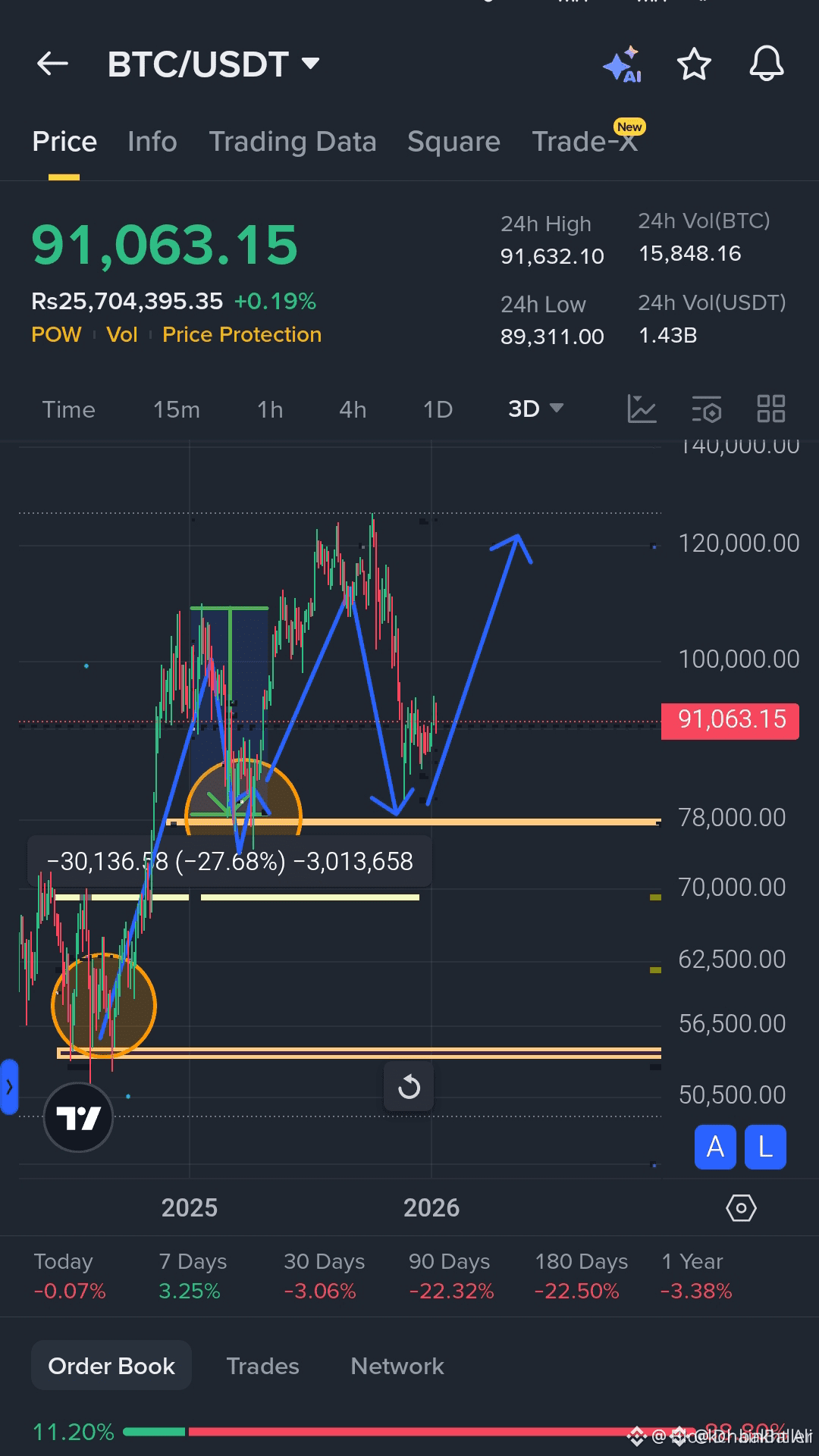Image resolution: width=819 pixels, height=1456 pixels.
Task: Go back using the arrow icon
Action: pos(52,64)
